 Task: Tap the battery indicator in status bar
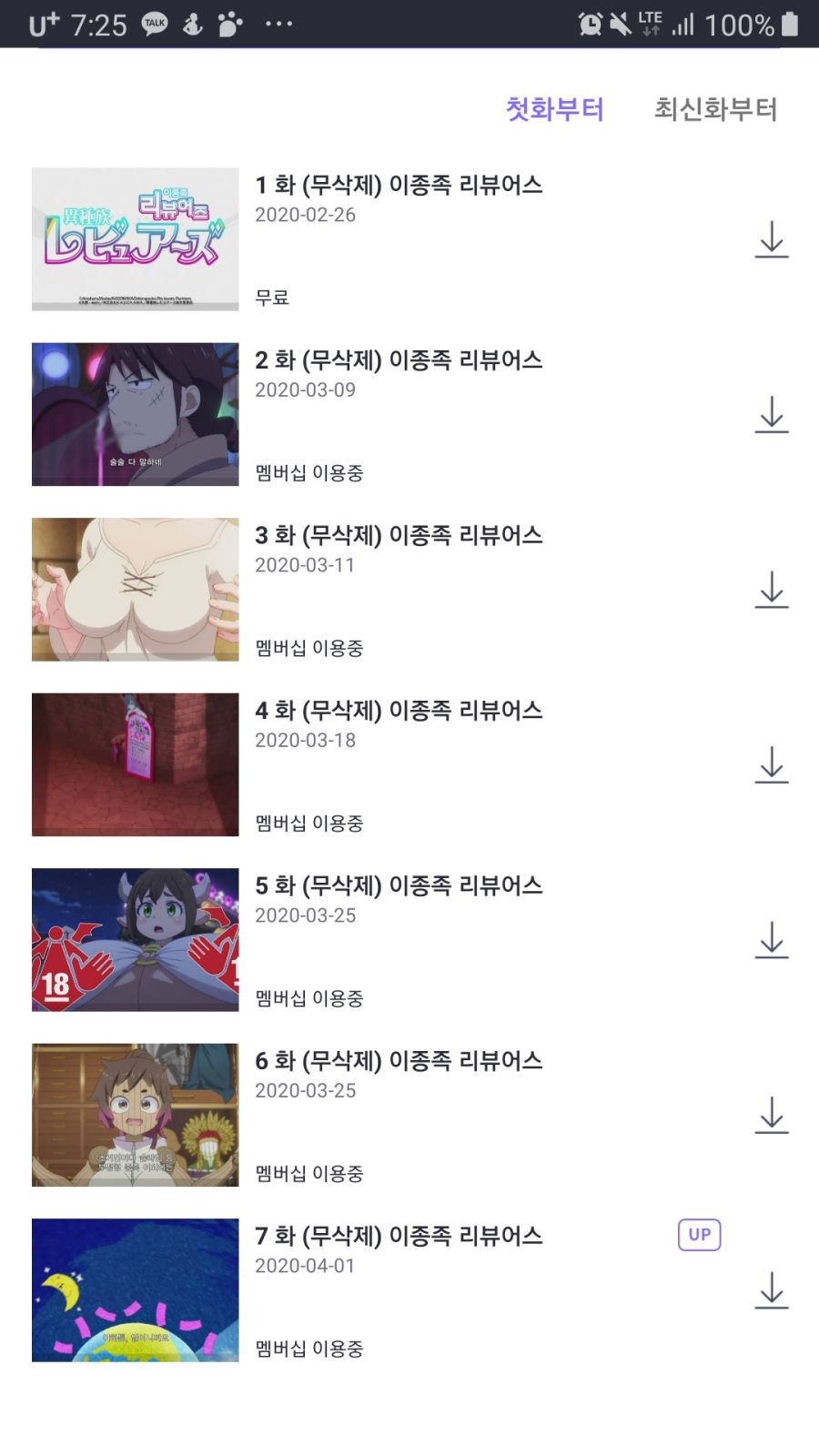(788, 23)
